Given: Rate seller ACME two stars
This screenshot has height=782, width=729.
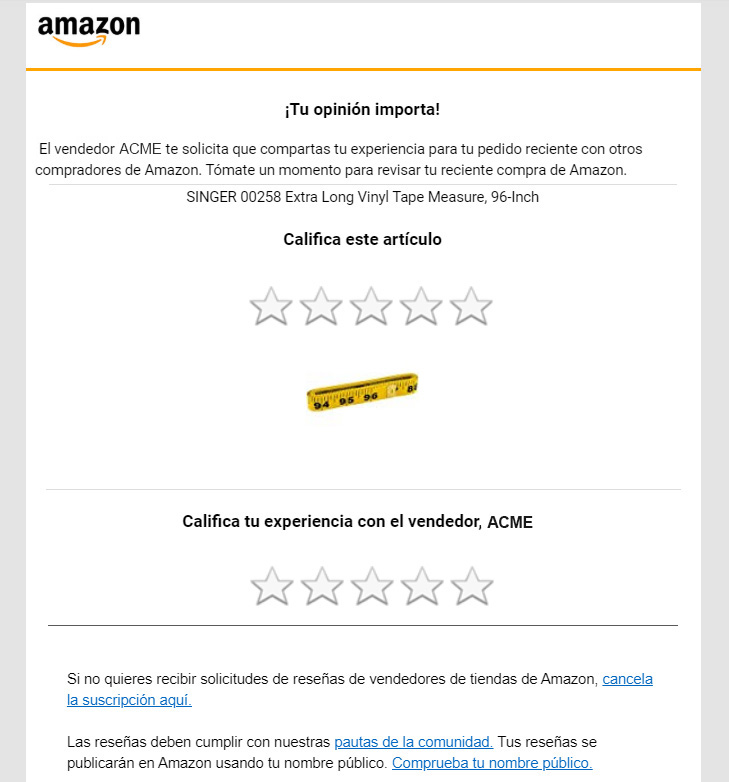Looking at the screenshot, I should coord(321,586).
